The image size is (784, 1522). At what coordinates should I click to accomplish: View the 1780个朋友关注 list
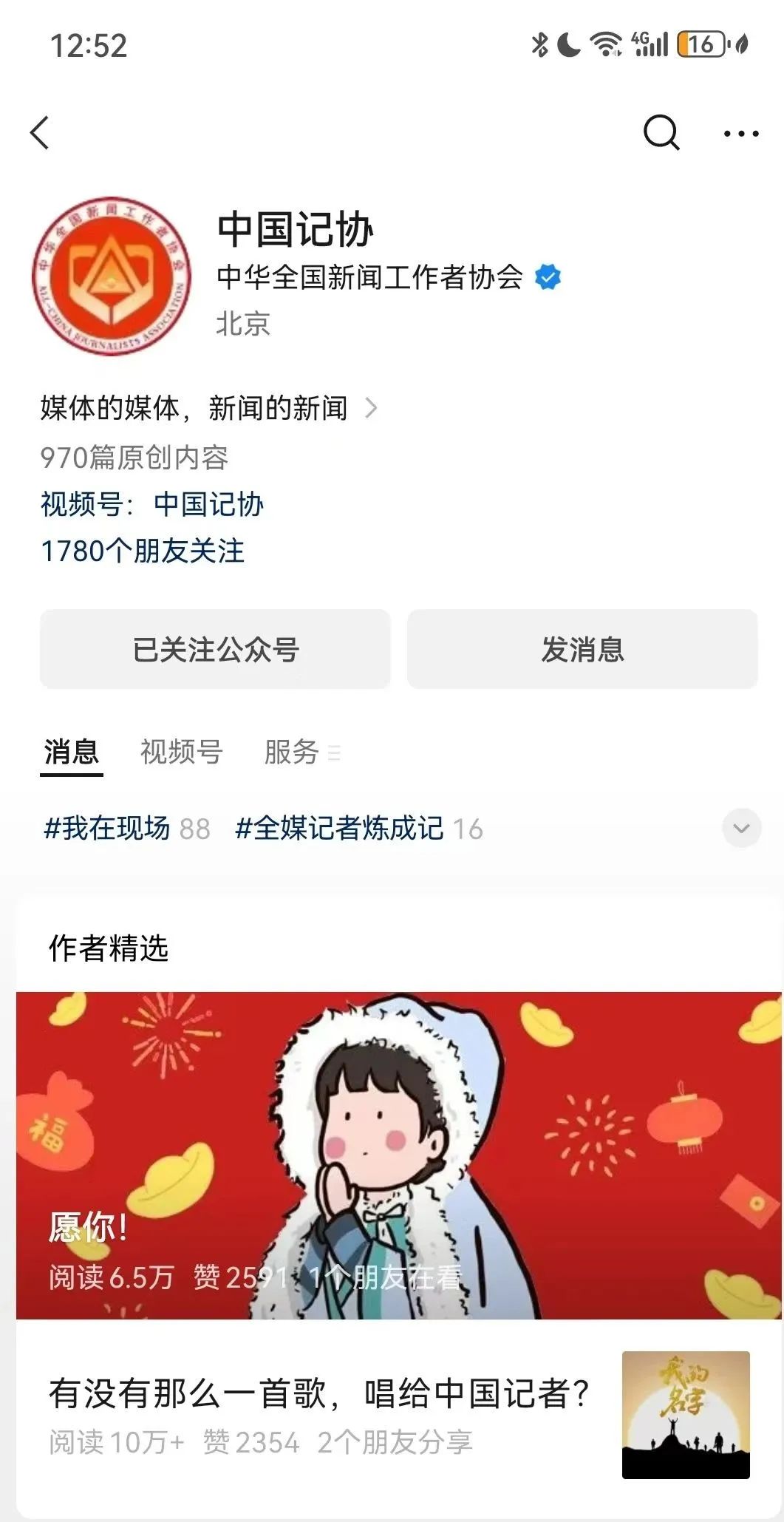143,551
